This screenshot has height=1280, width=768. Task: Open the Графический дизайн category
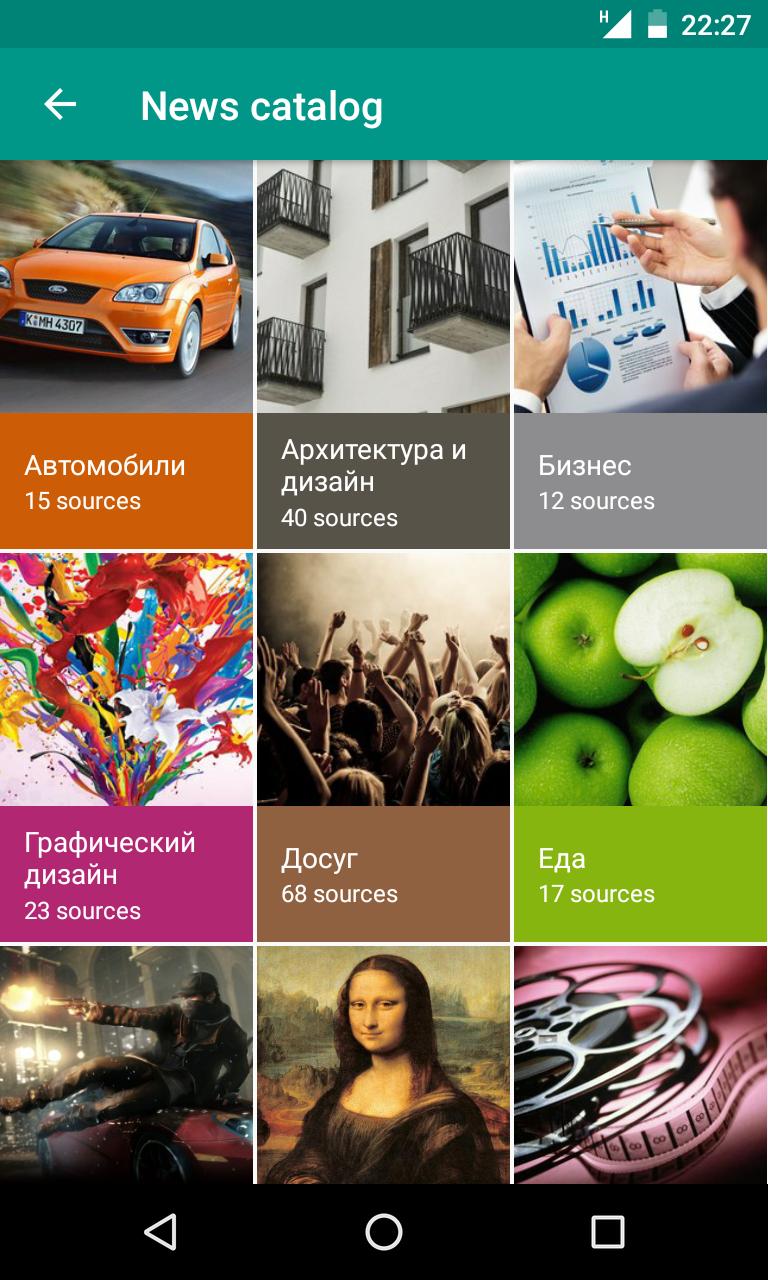126,747
